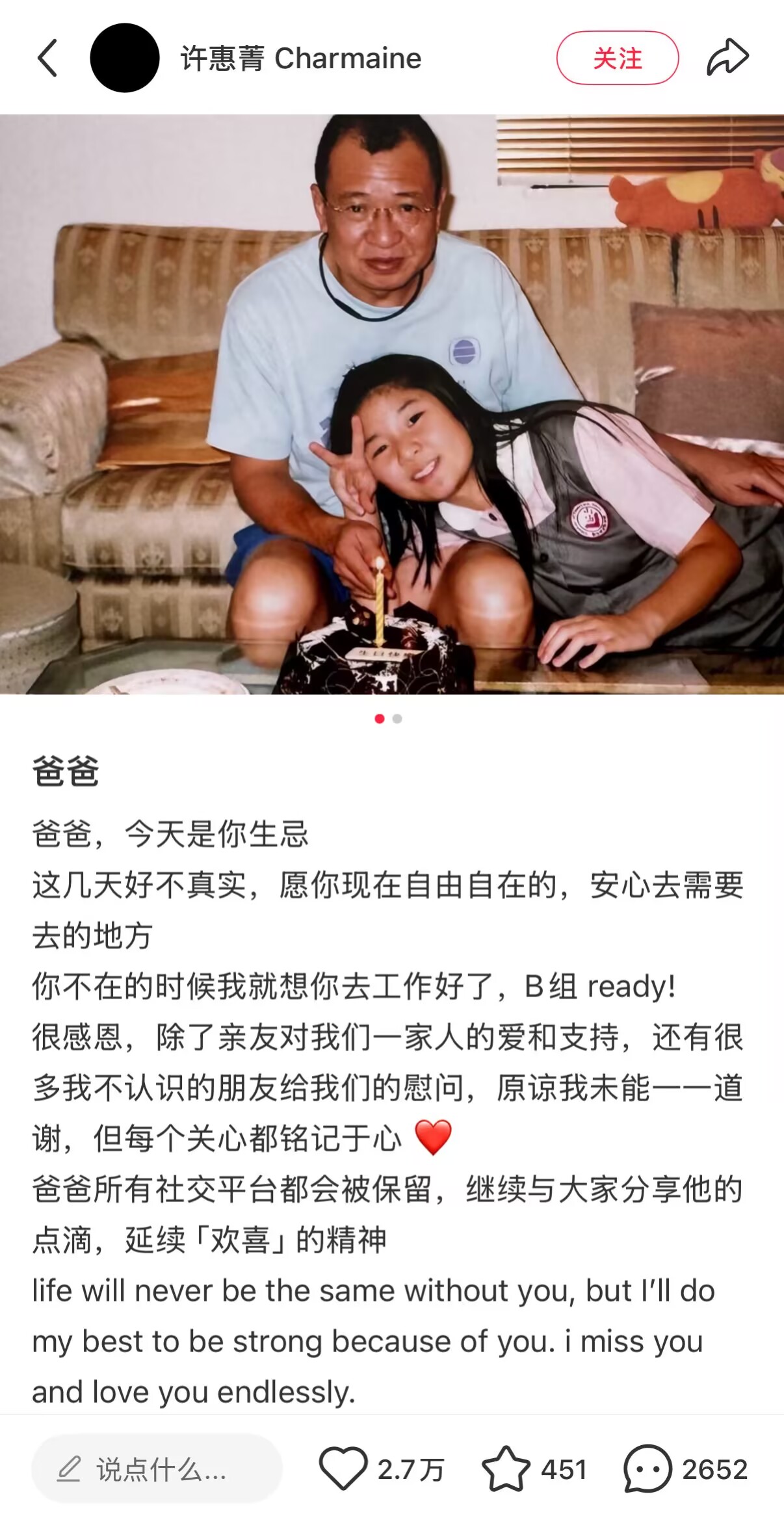Follow 许惠菁 Charmaine with the 关注 button

(617, 59)
